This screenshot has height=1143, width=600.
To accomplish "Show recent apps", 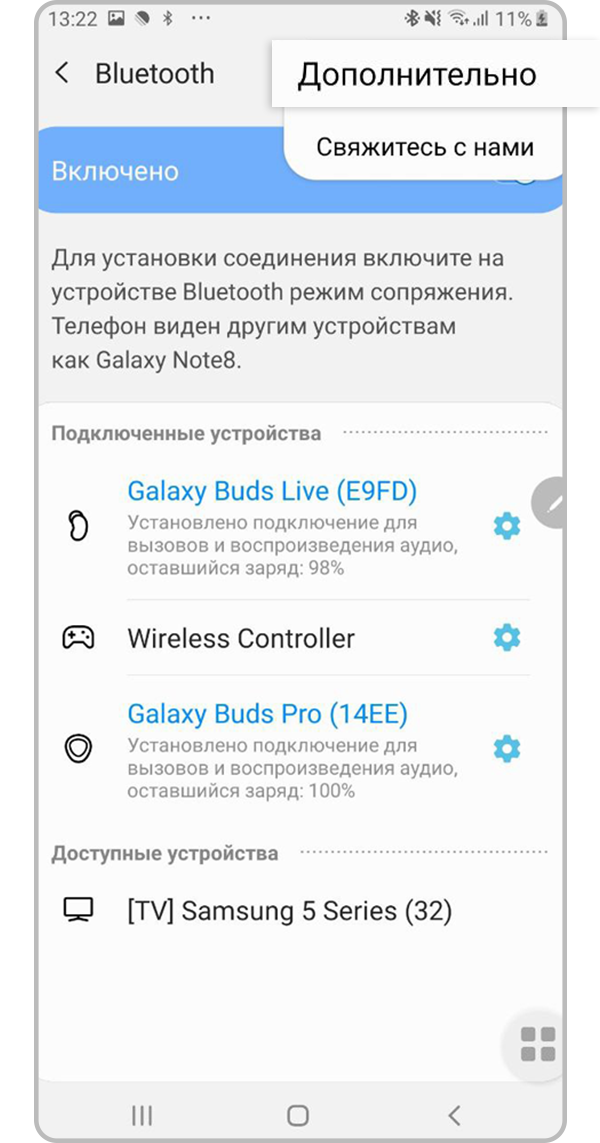I will coord(142,1115).
